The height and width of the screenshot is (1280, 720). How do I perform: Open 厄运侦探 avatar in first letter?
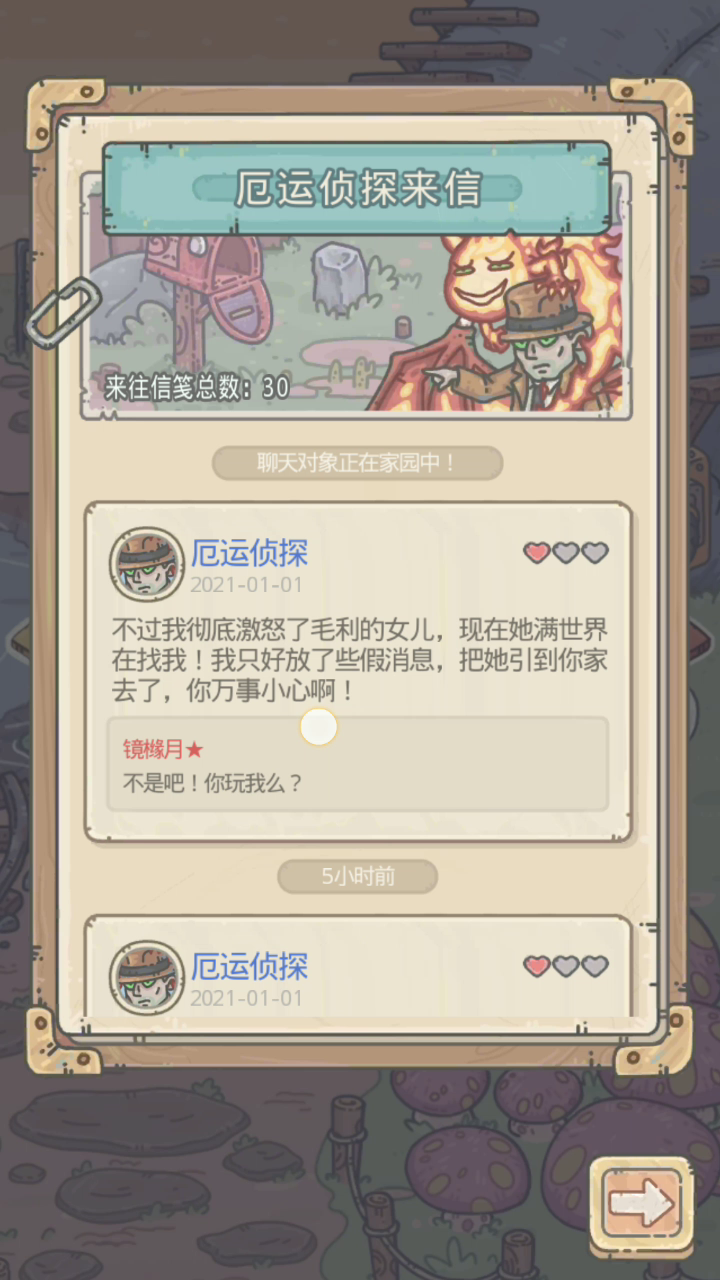point(147,564)
